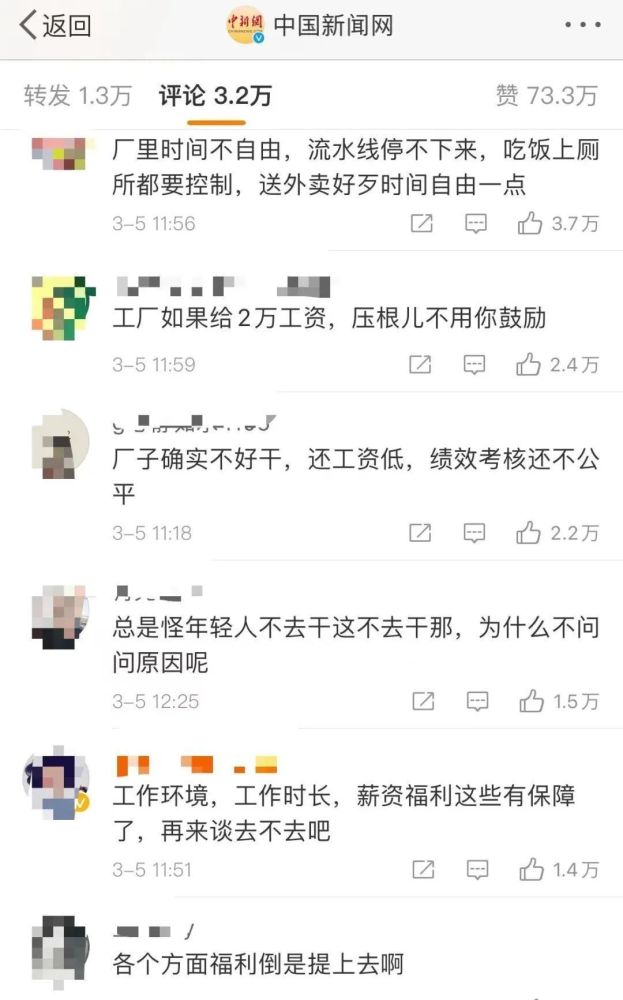Image resolution: width=623 pixels, height=1000 pixels.
Task: Go back using the 返回 button
Action: click(x=55, y=26)
